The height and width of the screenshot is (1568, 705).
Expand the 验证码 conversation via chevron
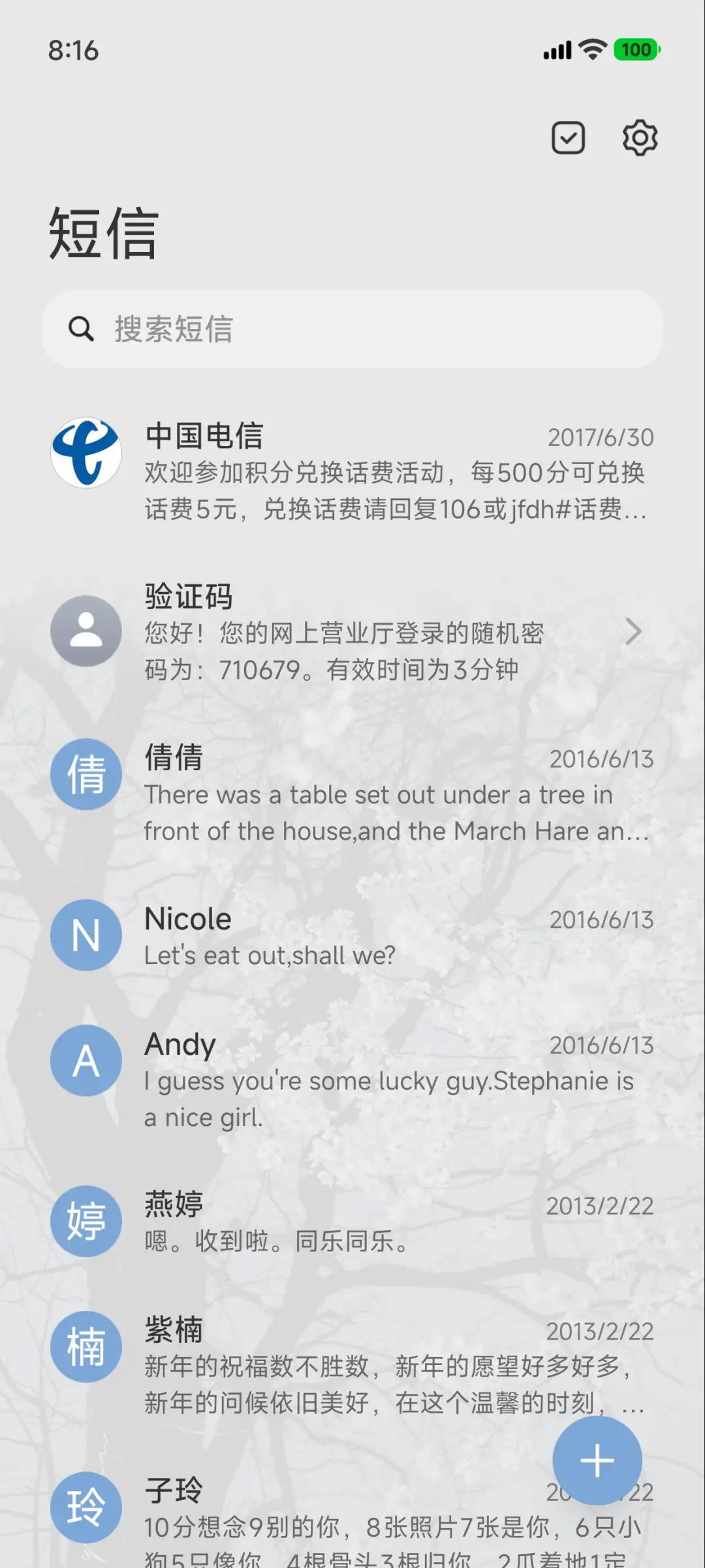(632, 632)
